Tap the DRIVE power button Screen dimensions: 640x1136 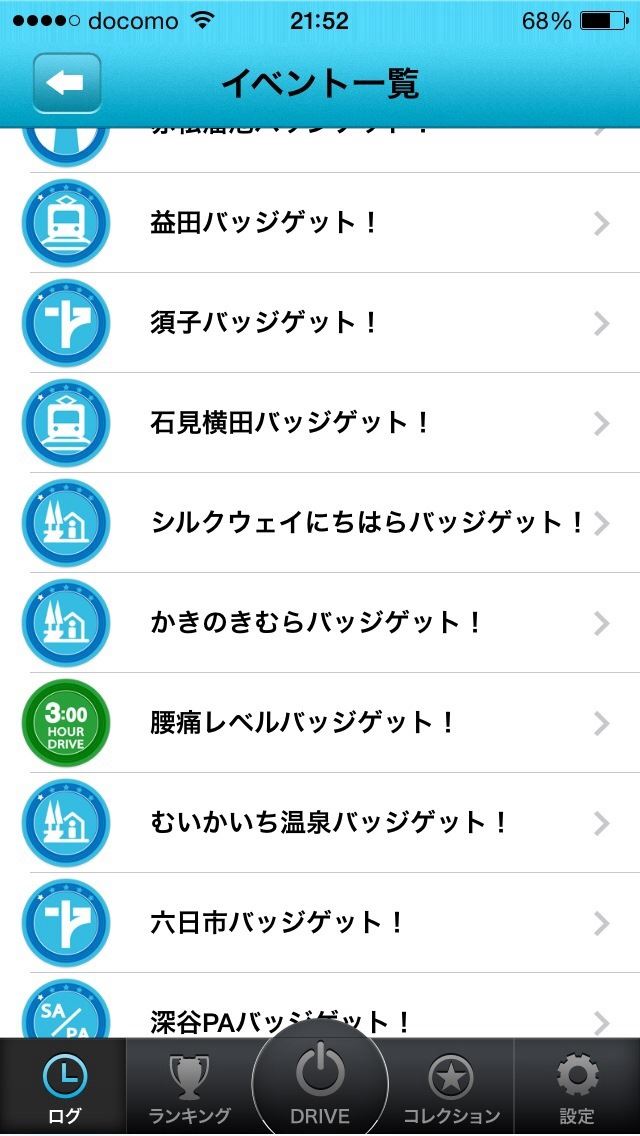[320, 1078]
